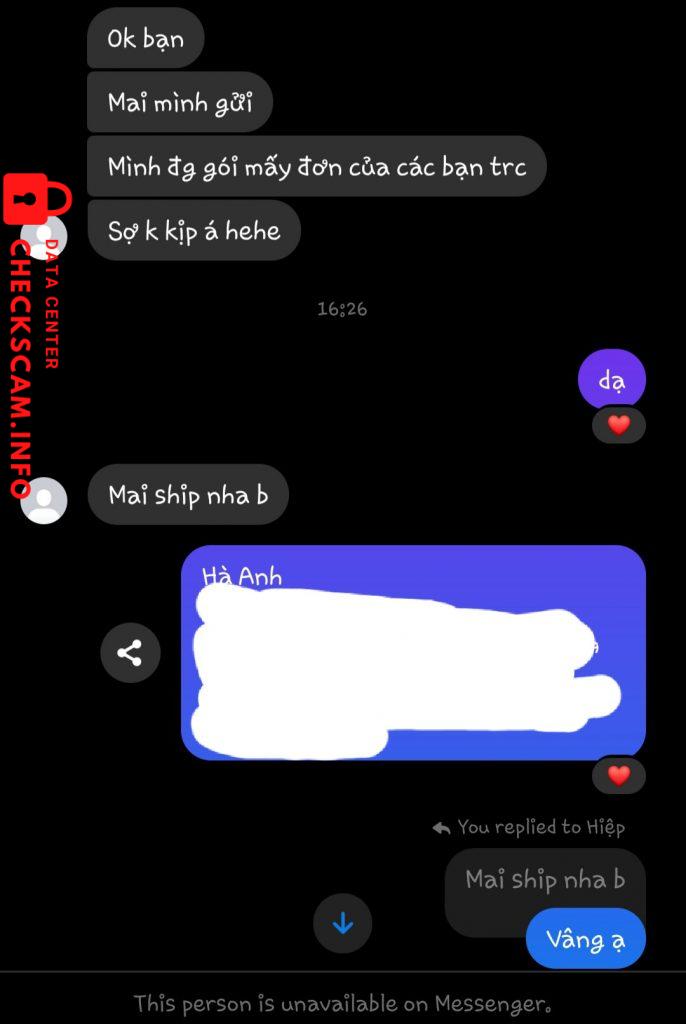Open sender's profile picture beside 'Mai ship nha b'

tap(44, 500)
